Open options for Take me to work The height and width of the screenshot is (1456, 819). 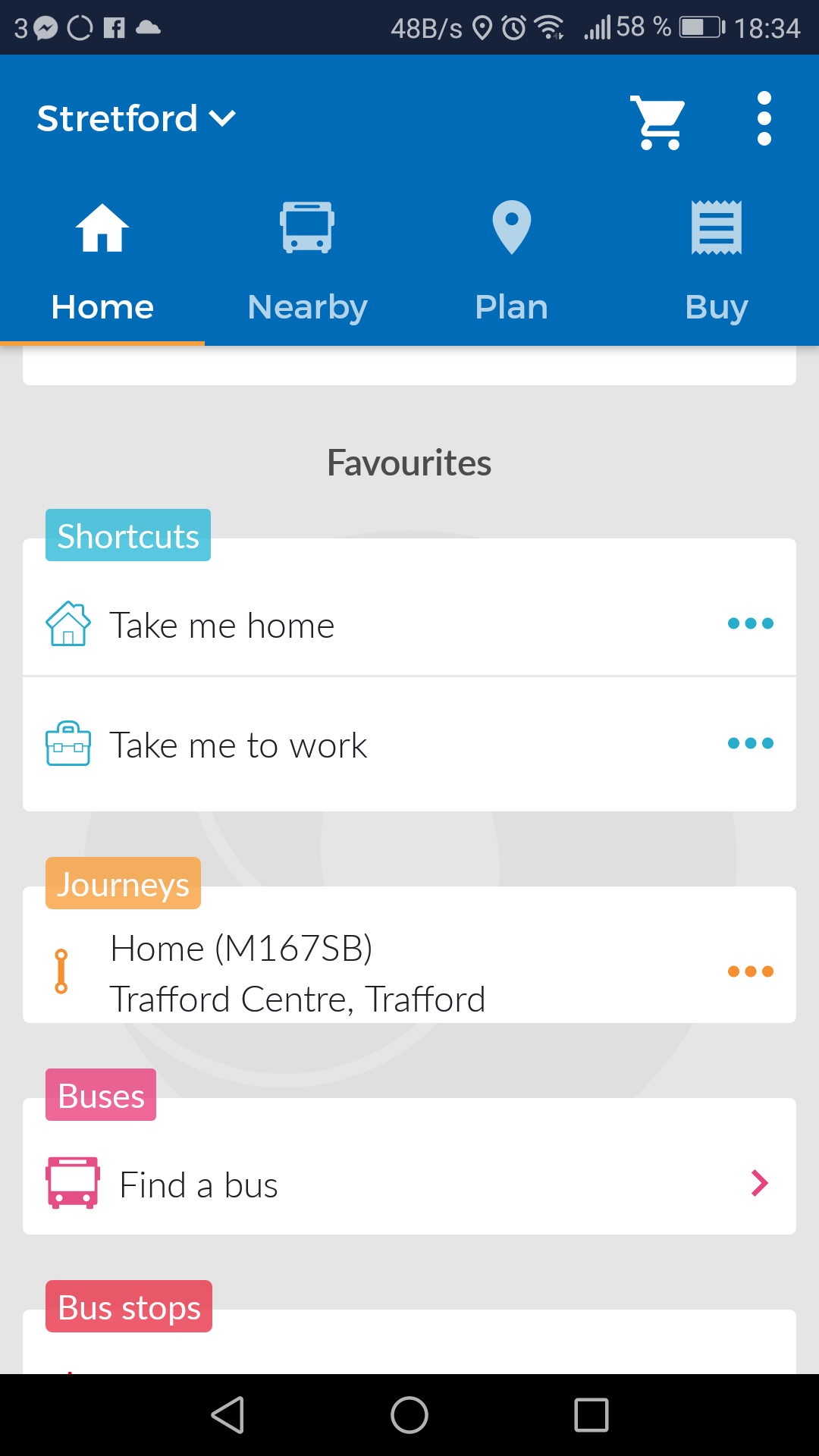click(750, 743)
